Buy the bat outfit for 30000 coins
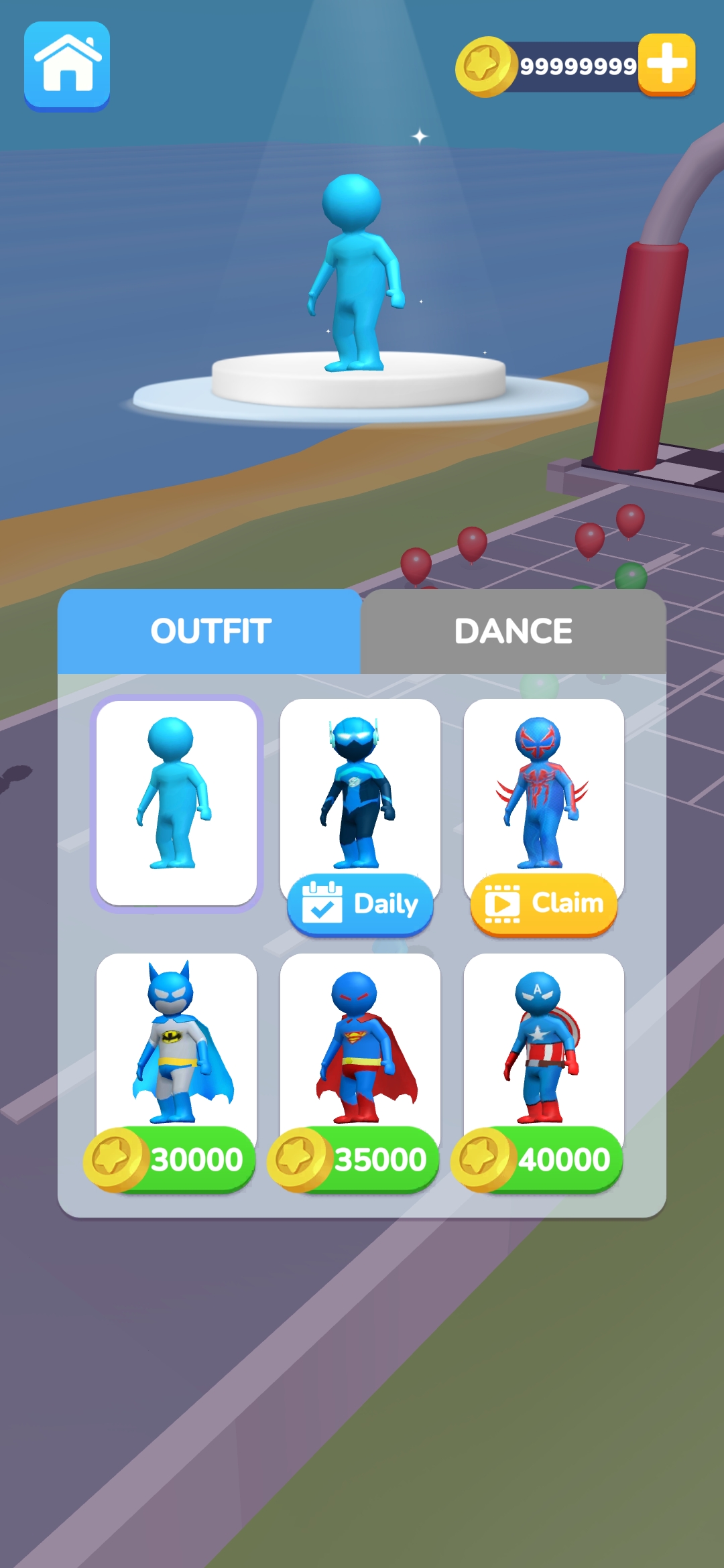The image size is (724, 1568). [170, 1159]
